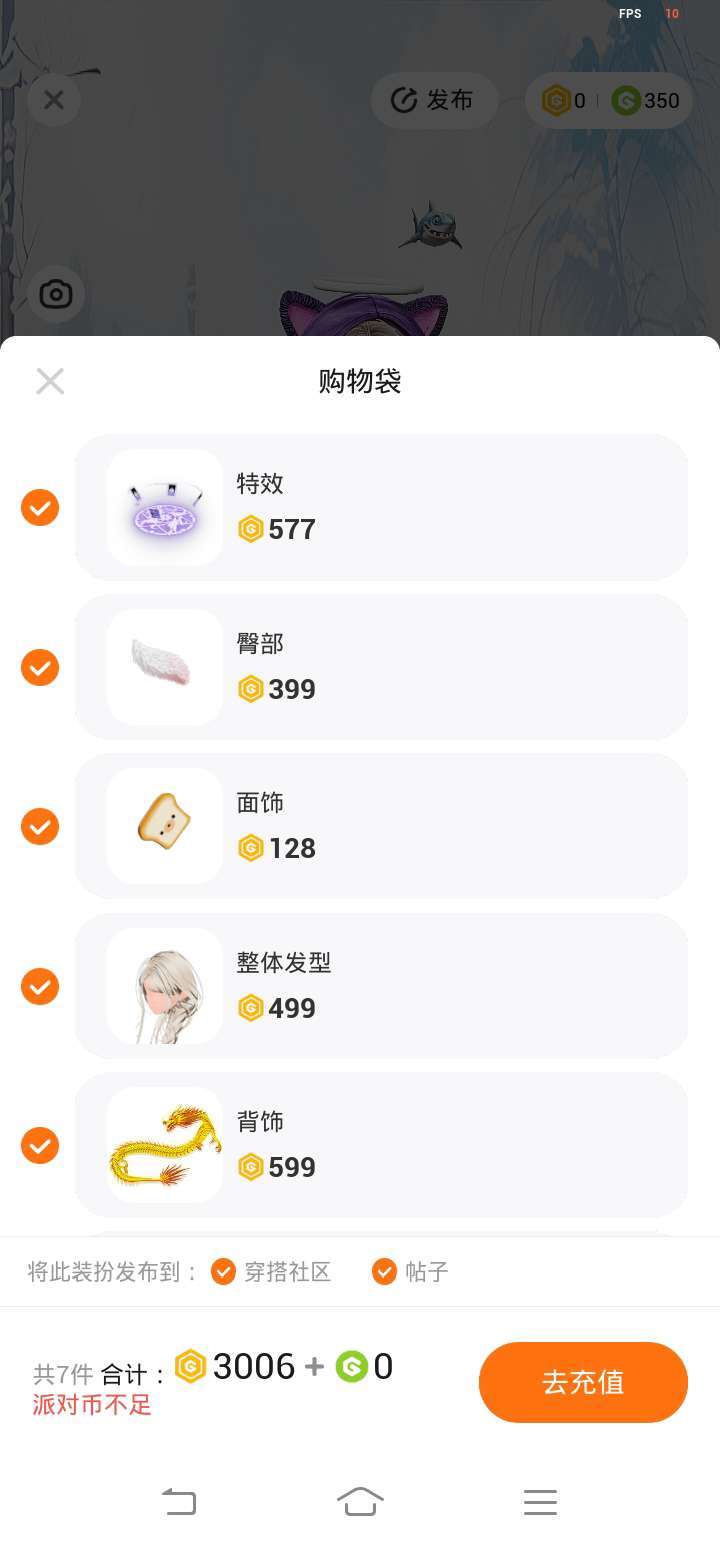Return to the home screen

pos(360,1502)
